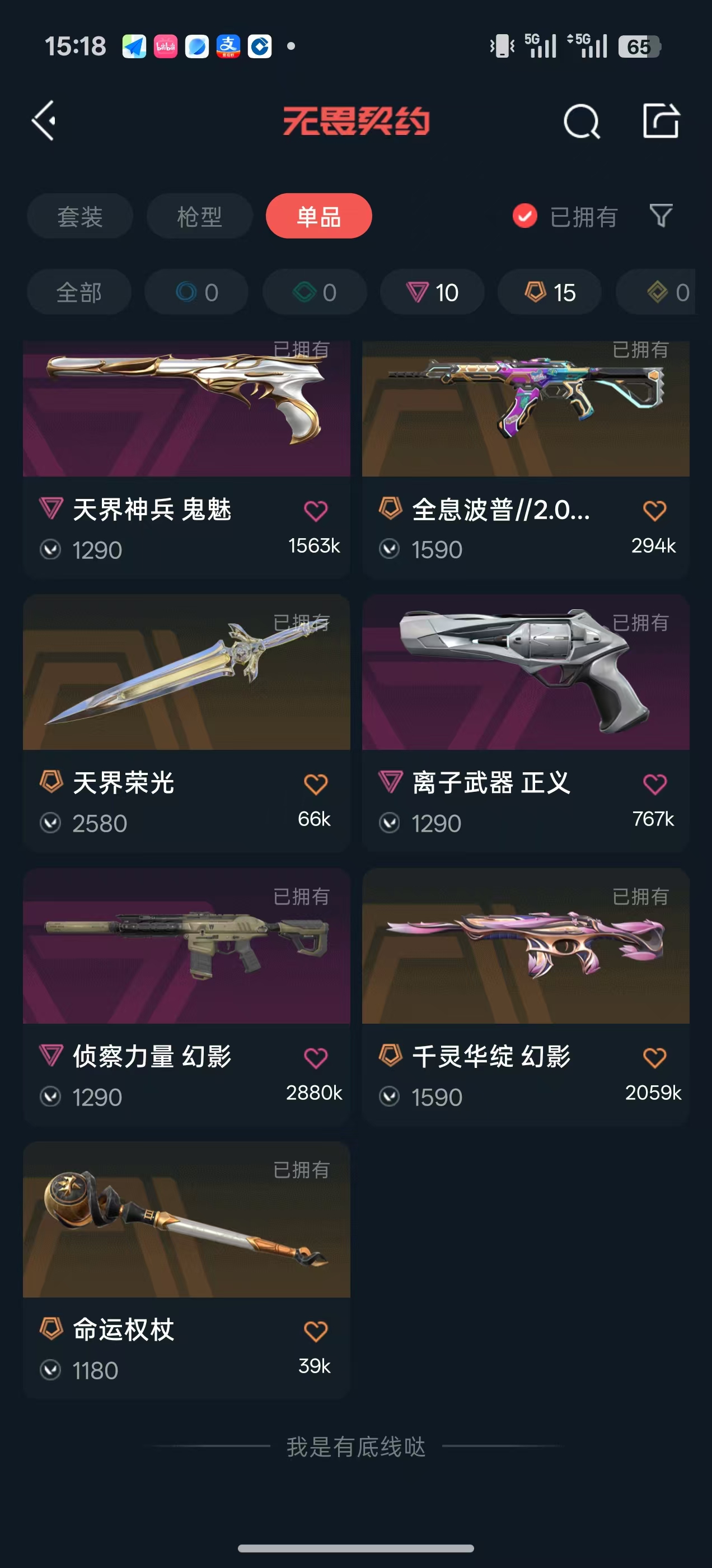Favorite the 离子武器 正义 skin
This screenshot has width=712, height=1568.
point(655,783)
